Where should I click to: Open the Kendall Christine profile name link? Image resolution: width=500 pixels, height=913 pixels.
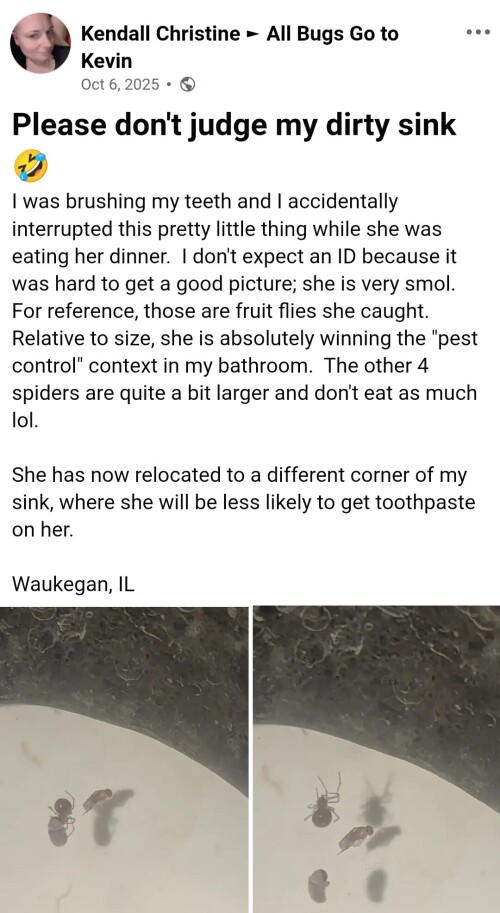tap(160, 34)
